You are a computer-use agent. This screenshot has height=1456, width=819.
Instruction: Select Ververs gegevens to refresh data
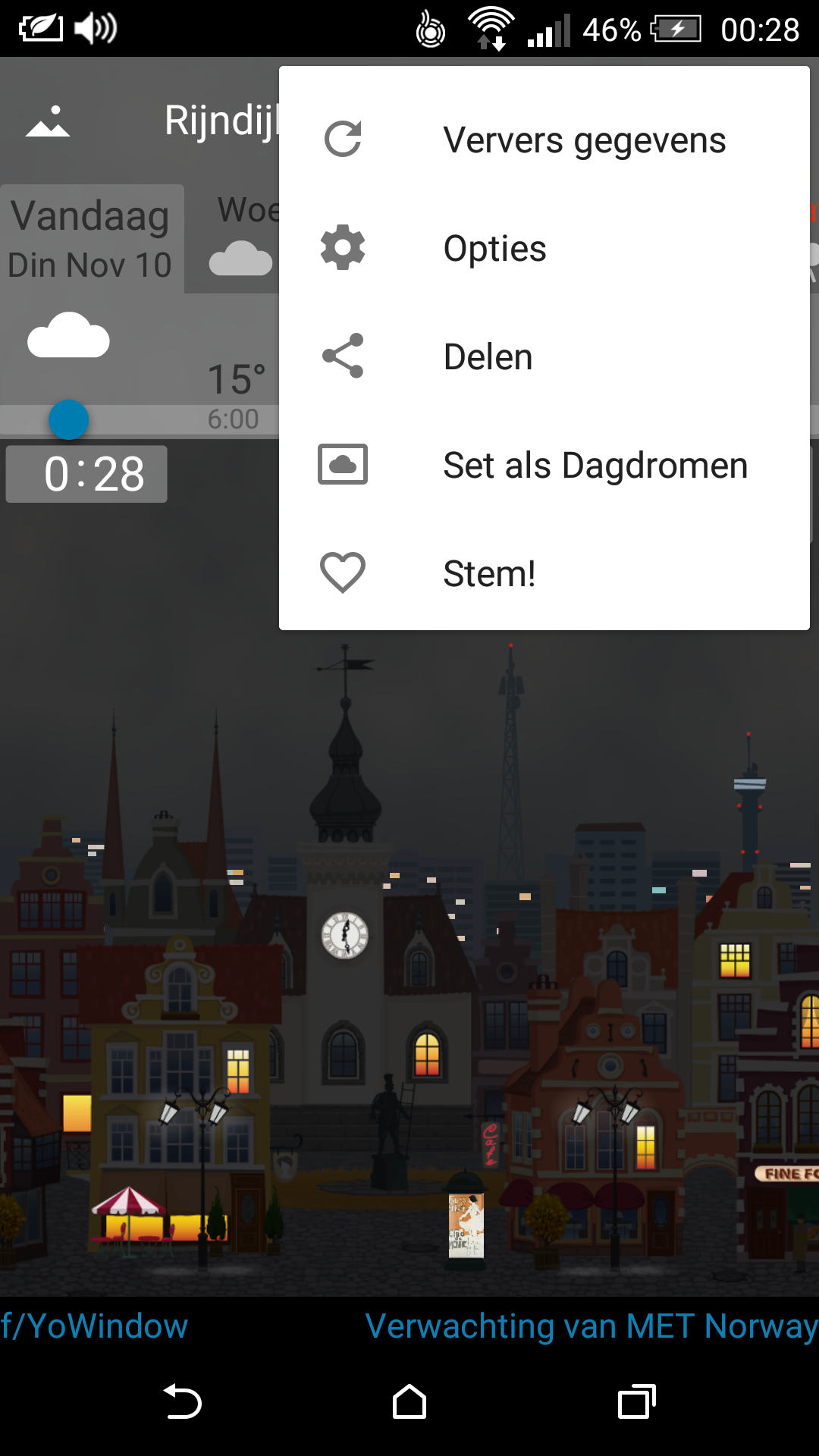pyautogui.click(x=544, y=140)
